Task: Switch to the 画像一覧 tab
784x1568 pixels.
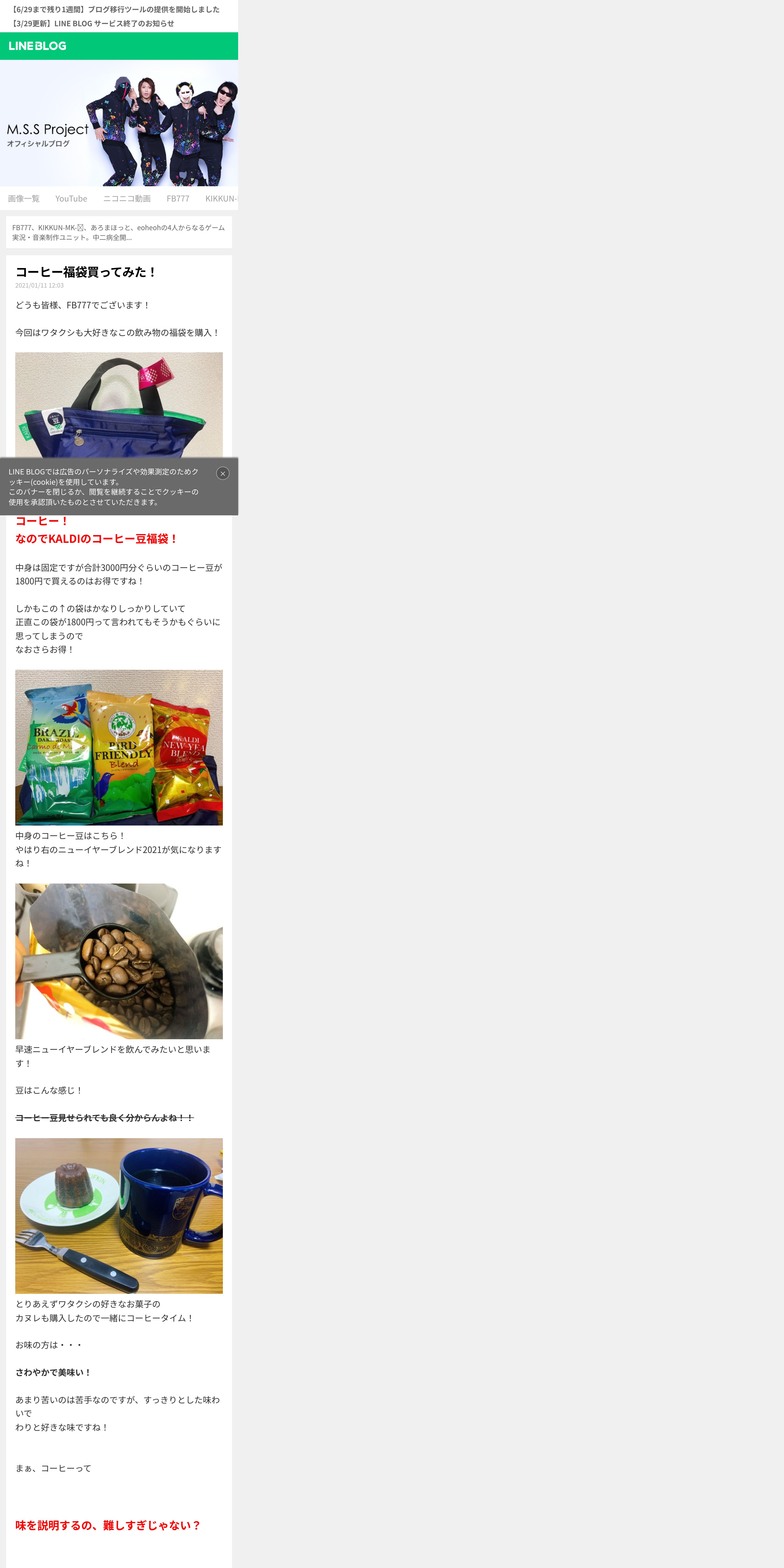Action: click(x=24, y=198)
